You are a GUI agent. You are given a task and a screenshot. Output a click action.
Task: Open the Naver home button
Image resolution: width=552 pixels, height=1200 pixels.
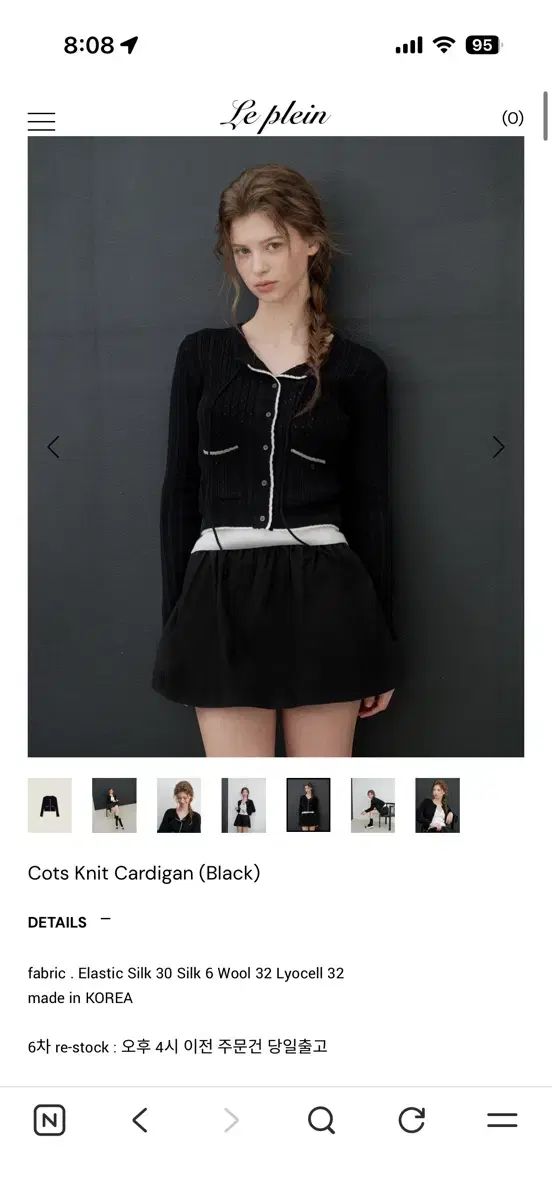(49, 1120)
